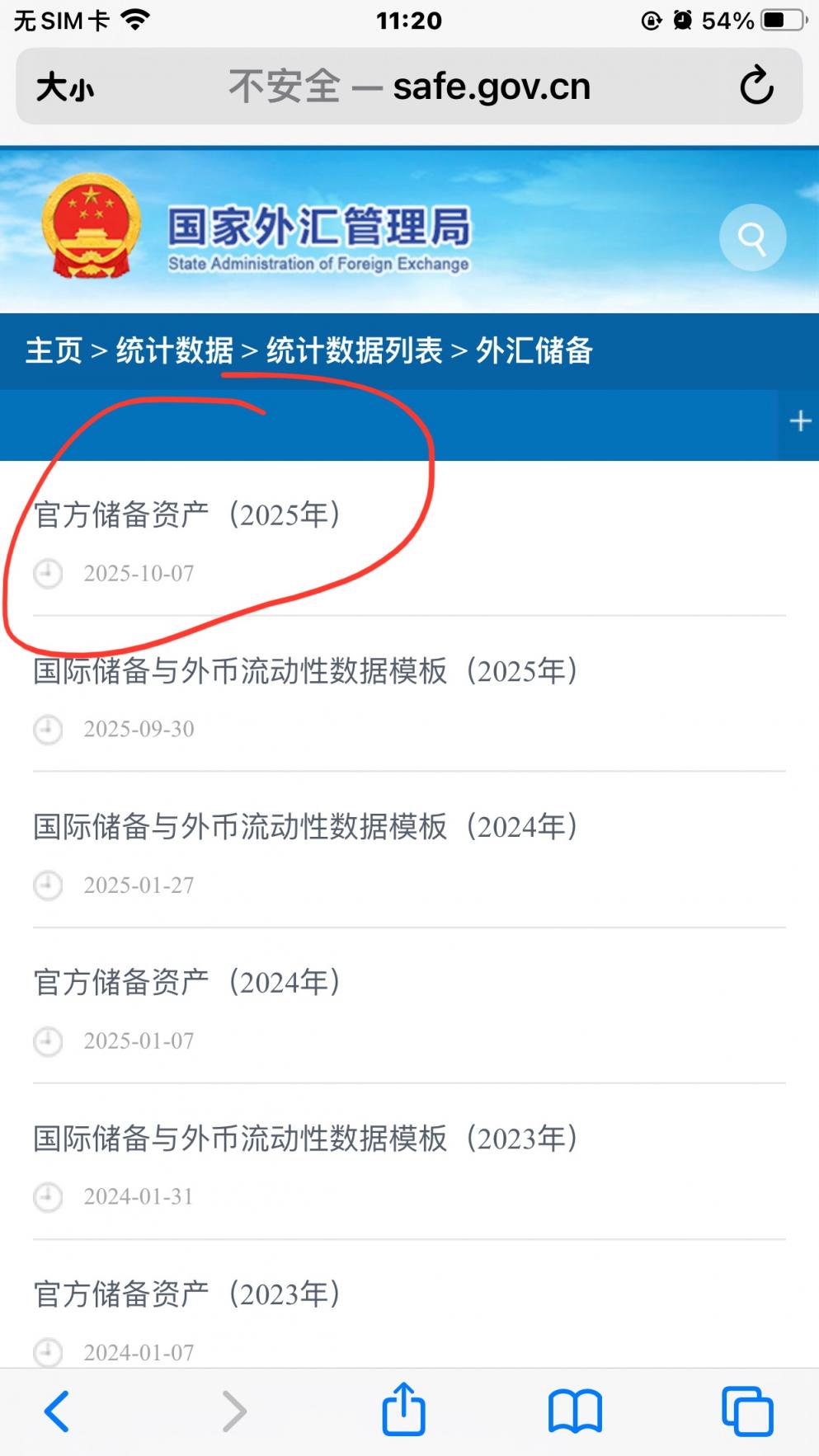Open 国际储备与外币流动性数据模板（2024年）
The width and height of the screenshot is (819, 1456).
(x=305, y=826)
